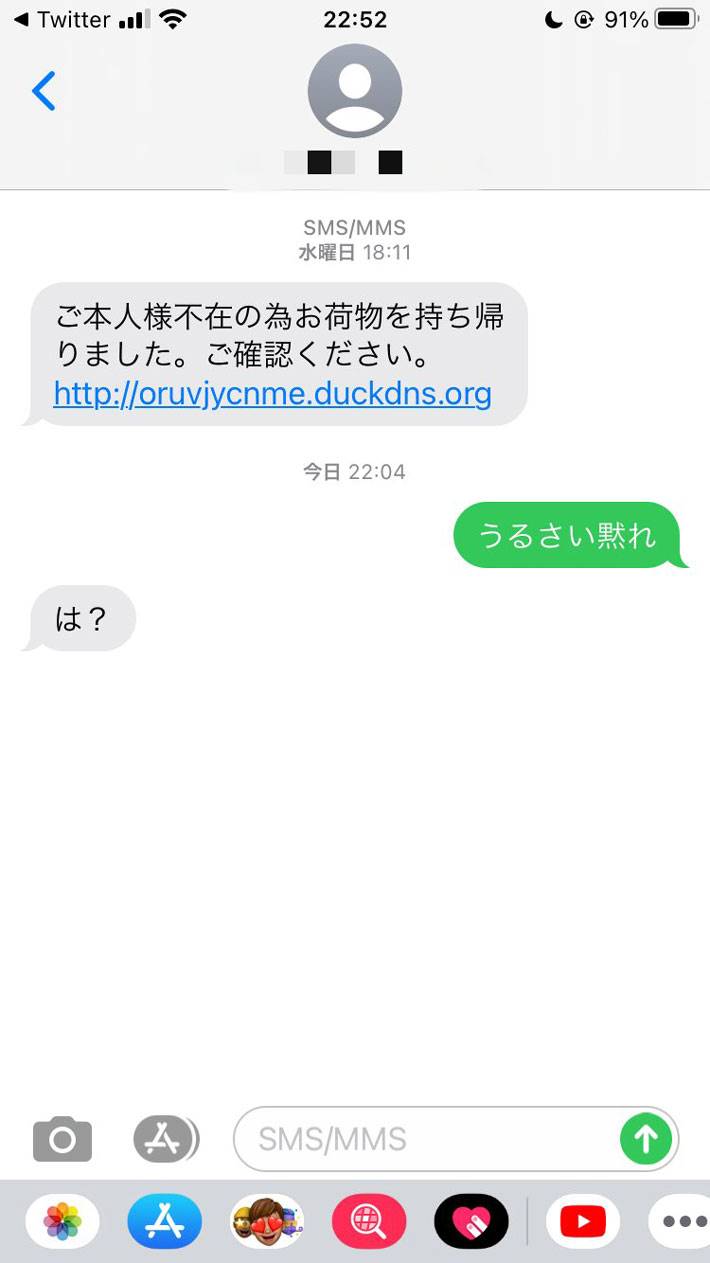Show more iMessage apps
Viewport: 710px width, 1263px height.
click(684, 1222)
